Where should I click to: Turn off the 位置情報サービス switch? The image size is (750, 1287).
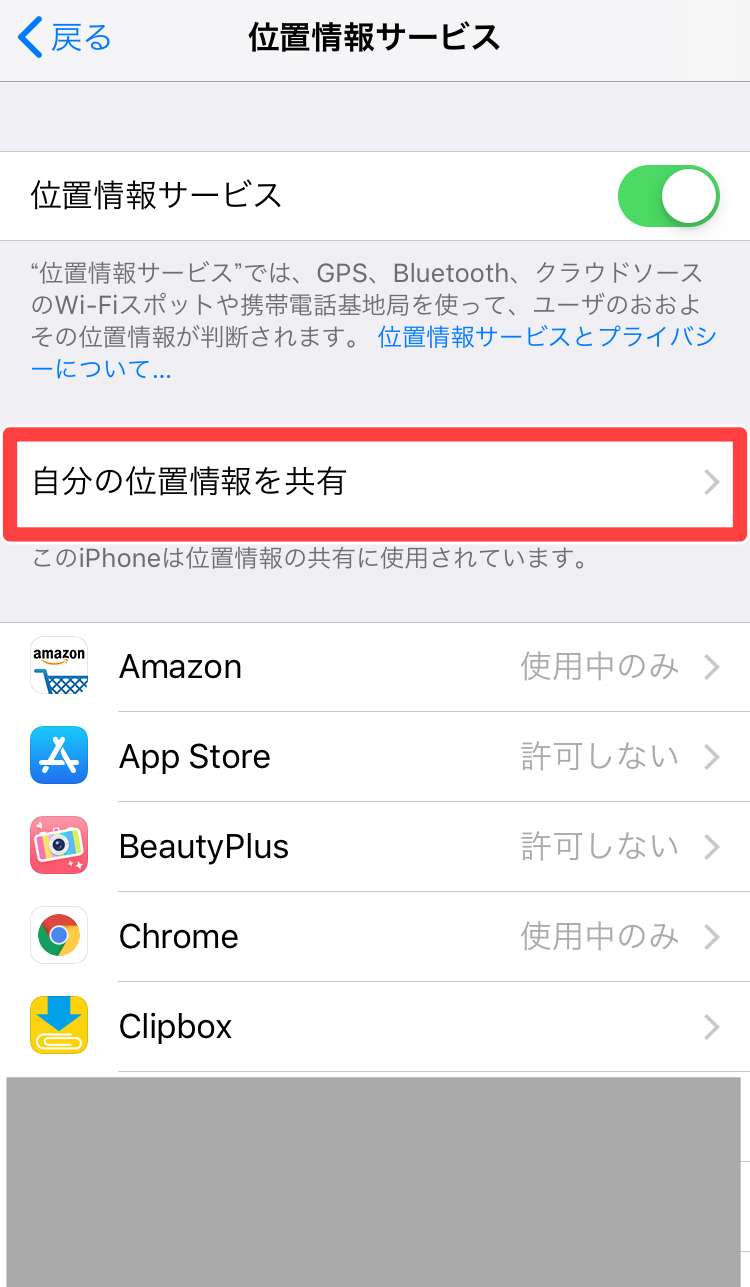(x=668, y=196)
